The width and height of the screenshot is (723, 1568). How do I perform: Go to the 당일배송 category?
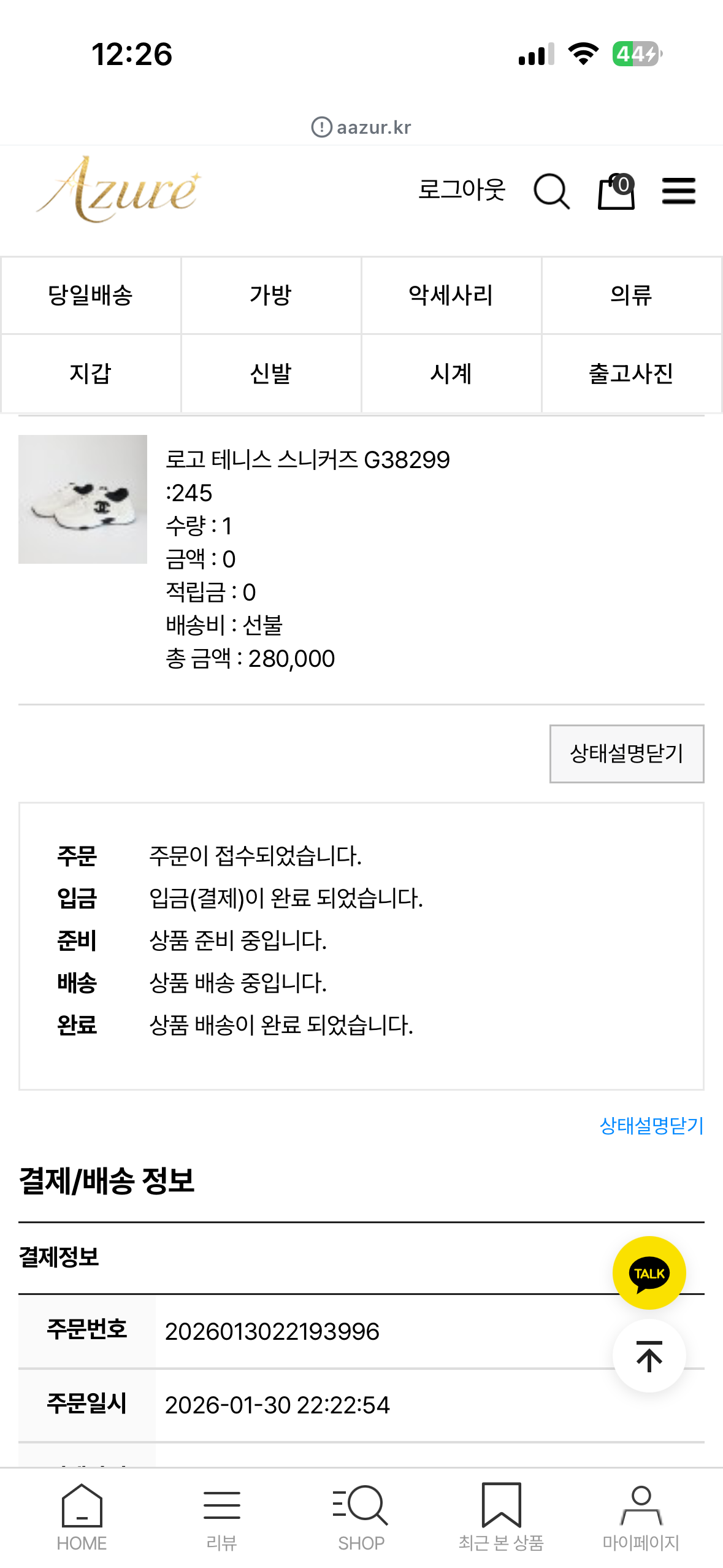91,296
